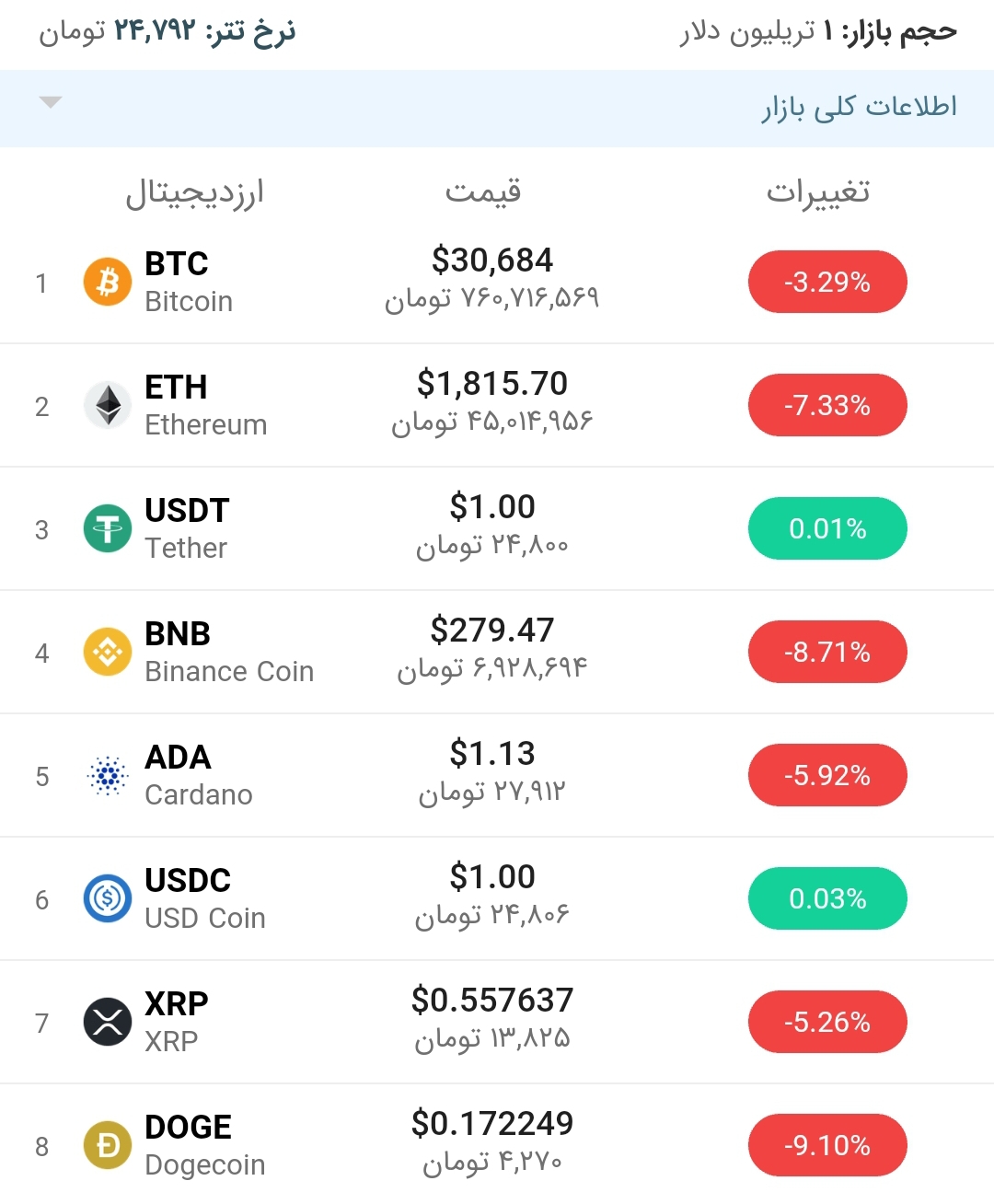Select the USD Coin icon
The width and height of the screenshot is (994, 1204).
107,898
